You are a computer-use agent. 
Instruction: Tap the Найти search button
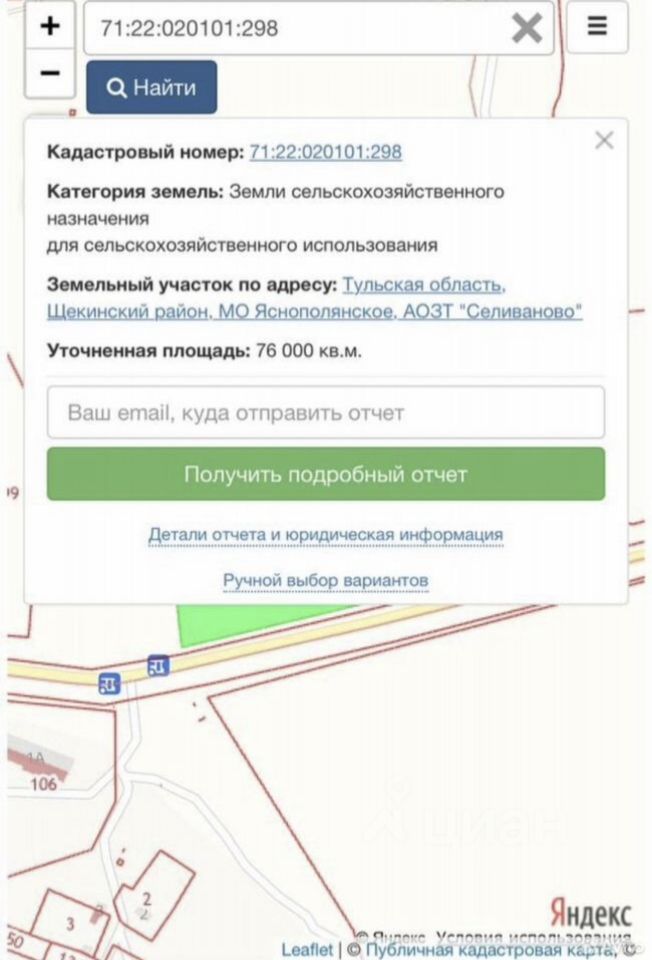tap(152, 88)
